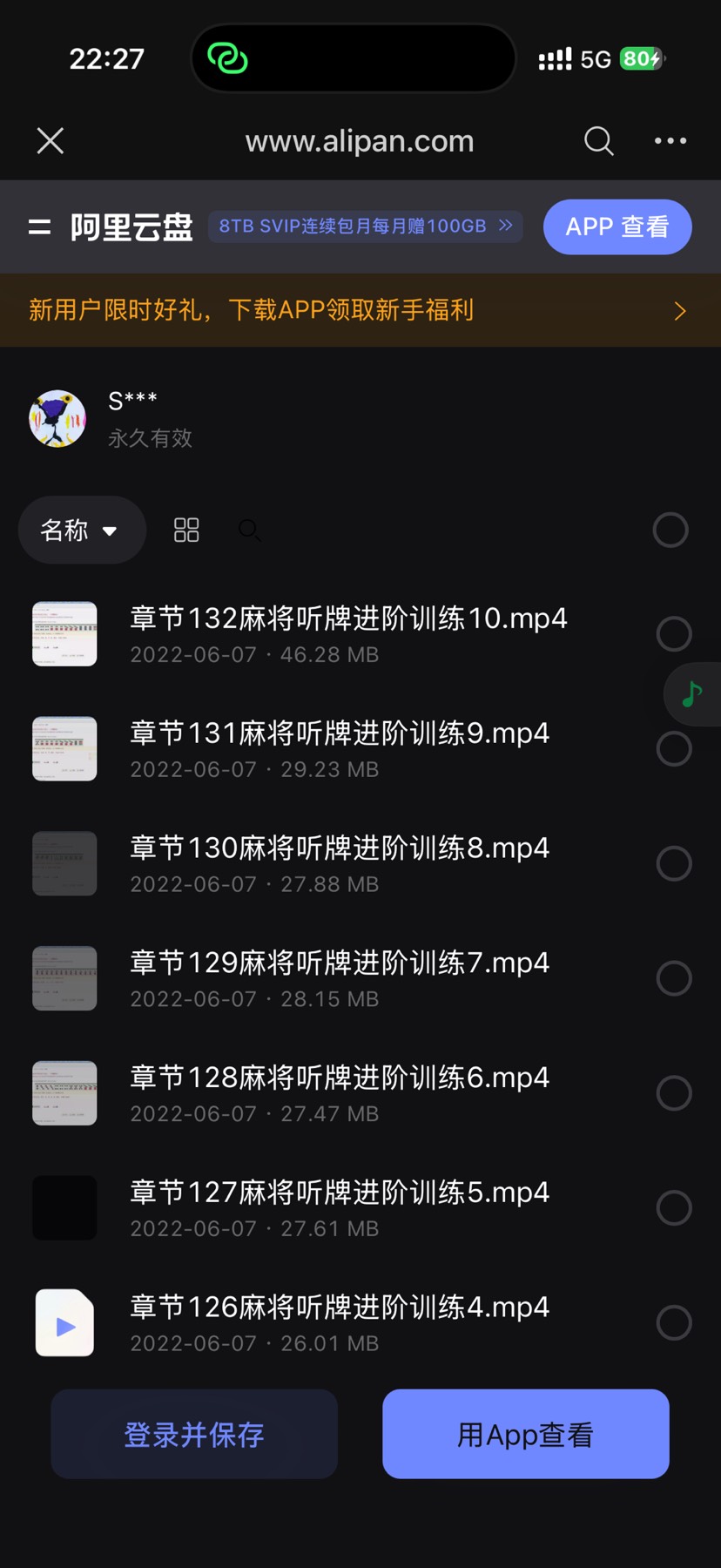Open 章节132麻将听牌进阶训练10.mp4

(x=348, y=634)
